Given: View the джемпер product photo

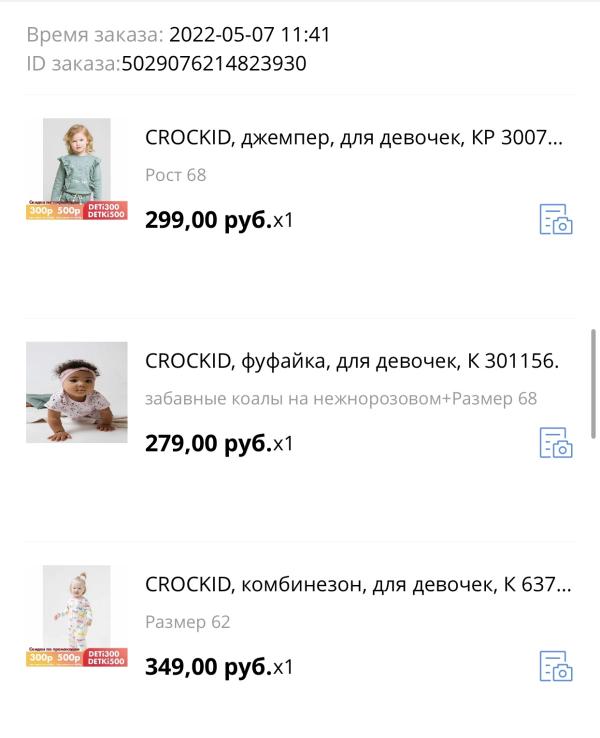Looking at the screenshot, I should [77, 169].
